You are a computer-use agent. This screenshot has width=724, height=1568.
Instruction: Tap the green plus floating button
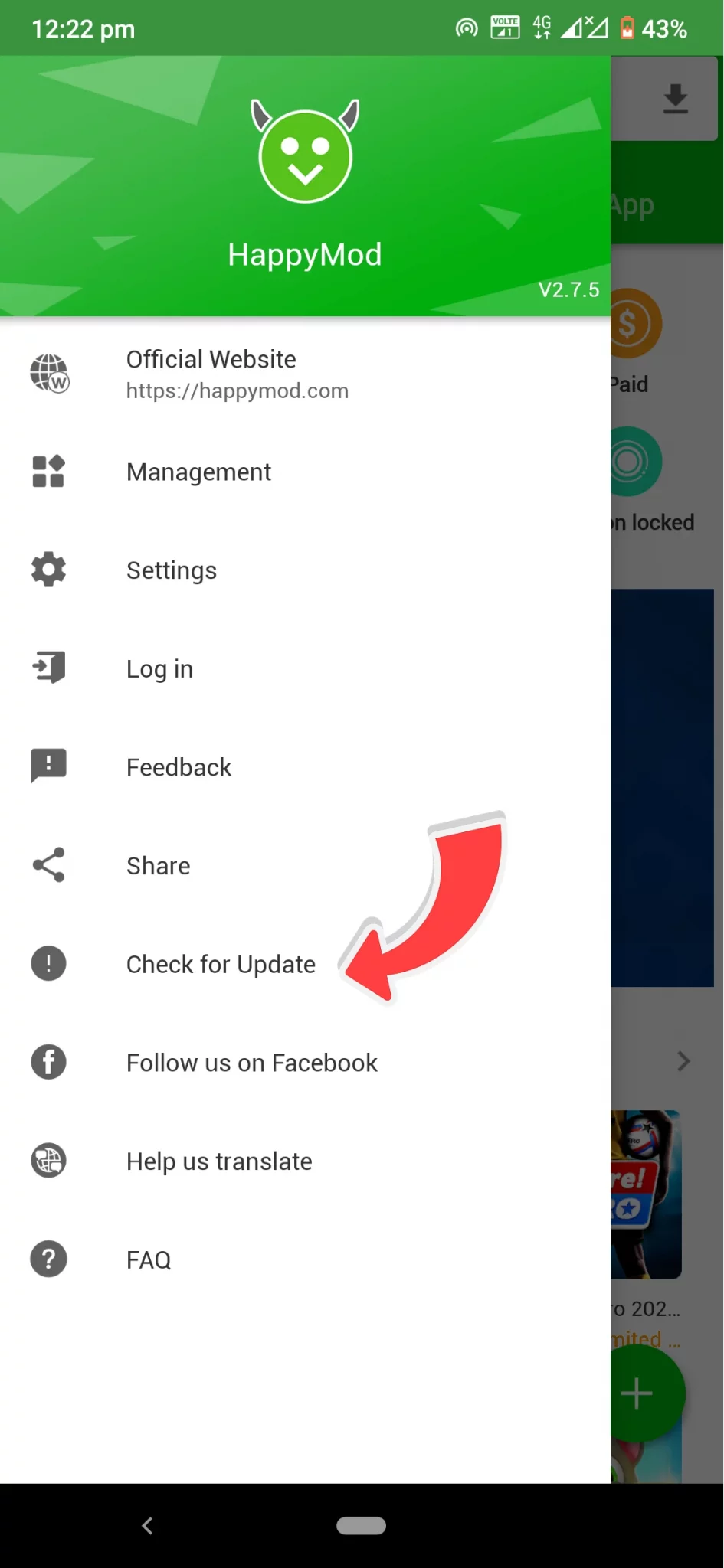point(645,1393)
